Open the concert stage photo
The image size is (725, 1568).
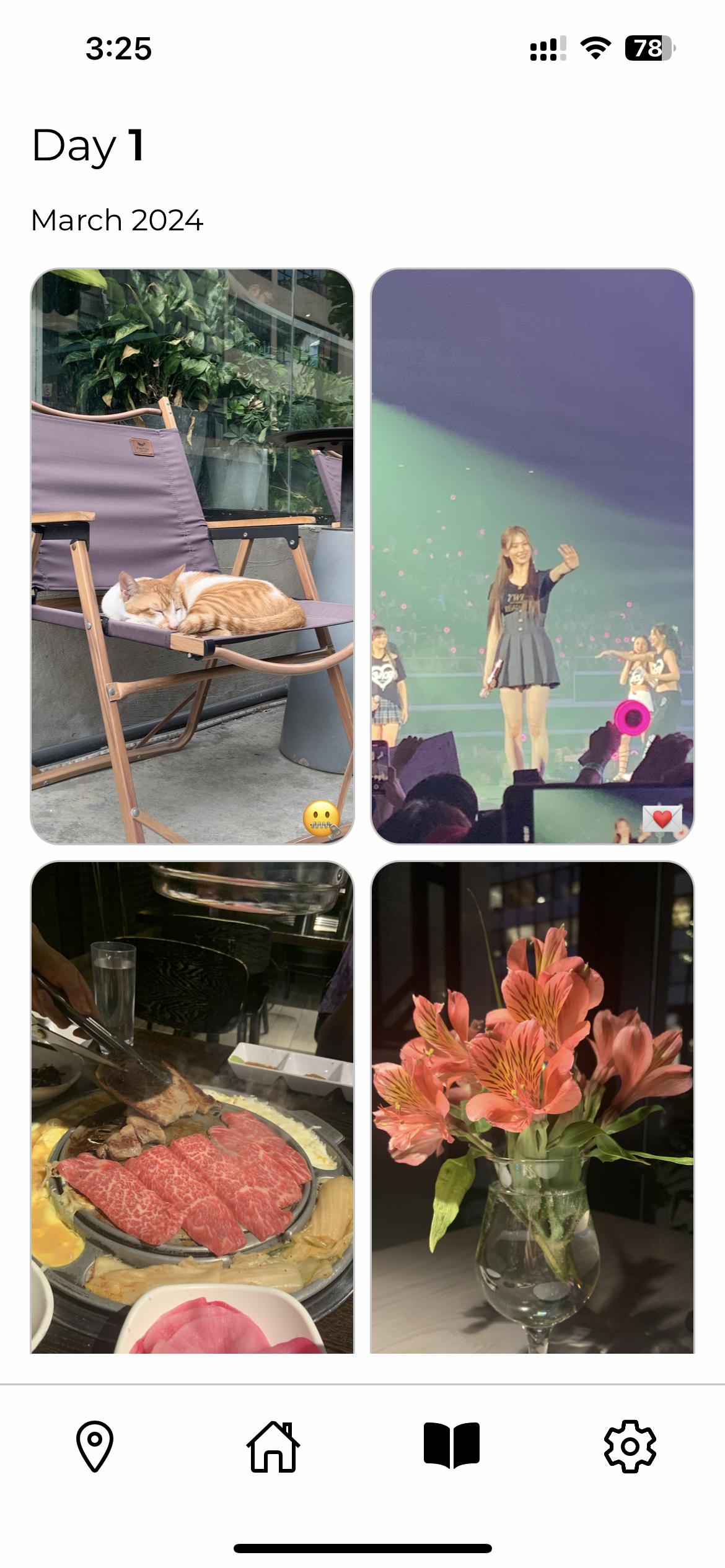(532, 555)
